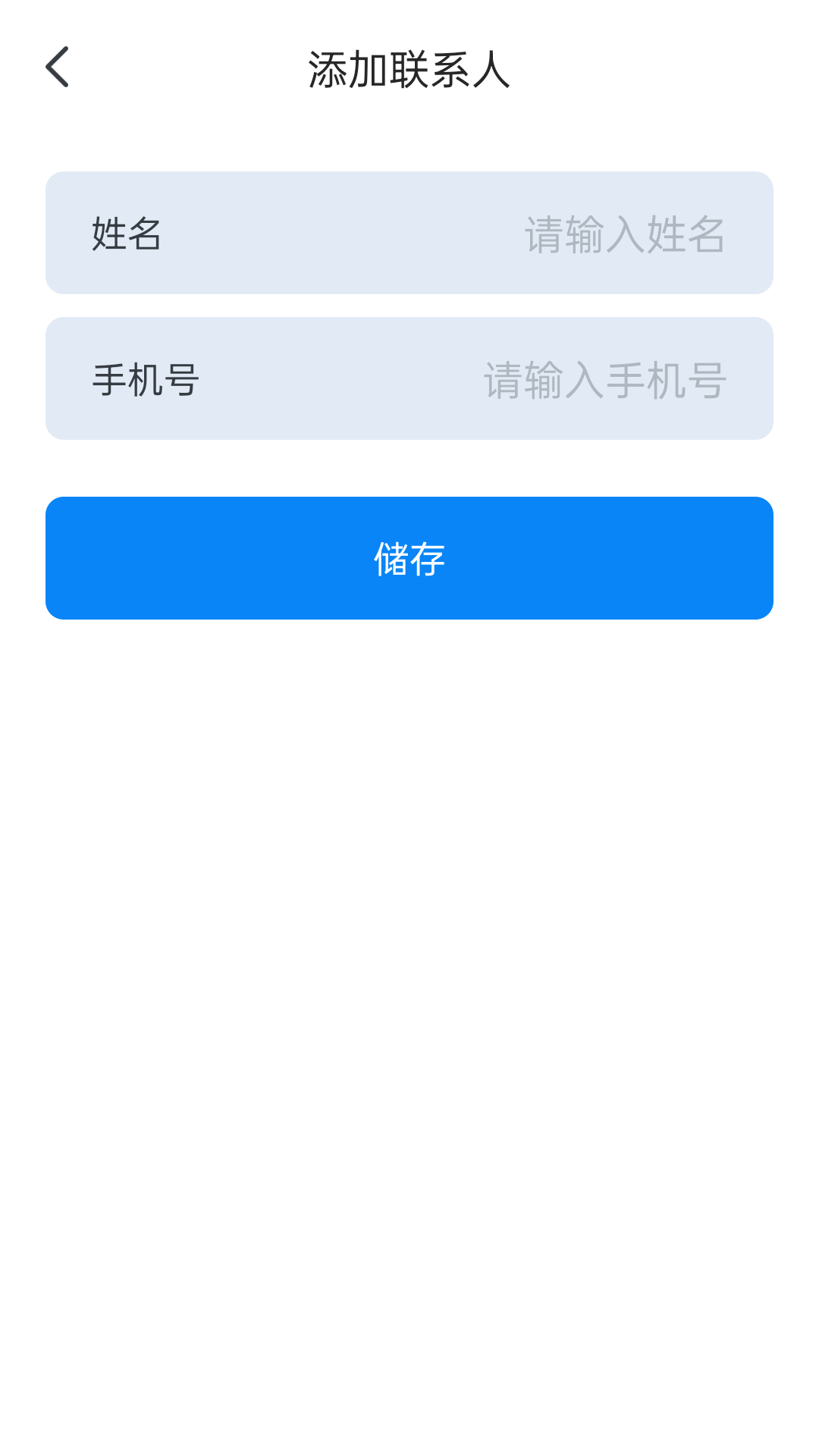Tap the 请输入姓名 placeholder area
This screenshot has width=819, height=1456.
pos(623,235)
